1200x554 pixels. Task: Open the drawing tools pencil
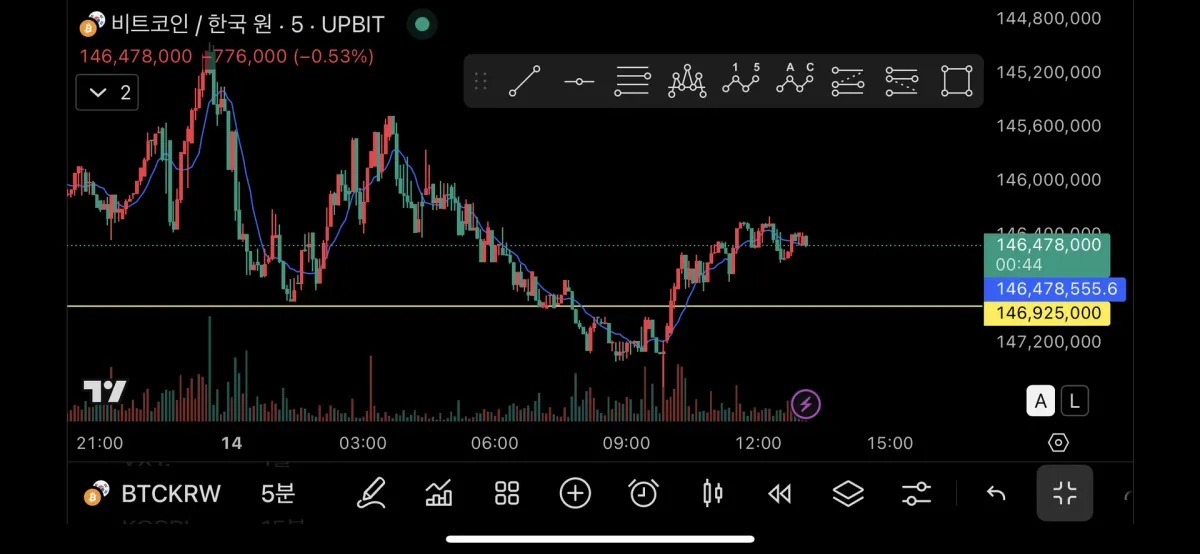pyautogui.click(x=371, y=493)
